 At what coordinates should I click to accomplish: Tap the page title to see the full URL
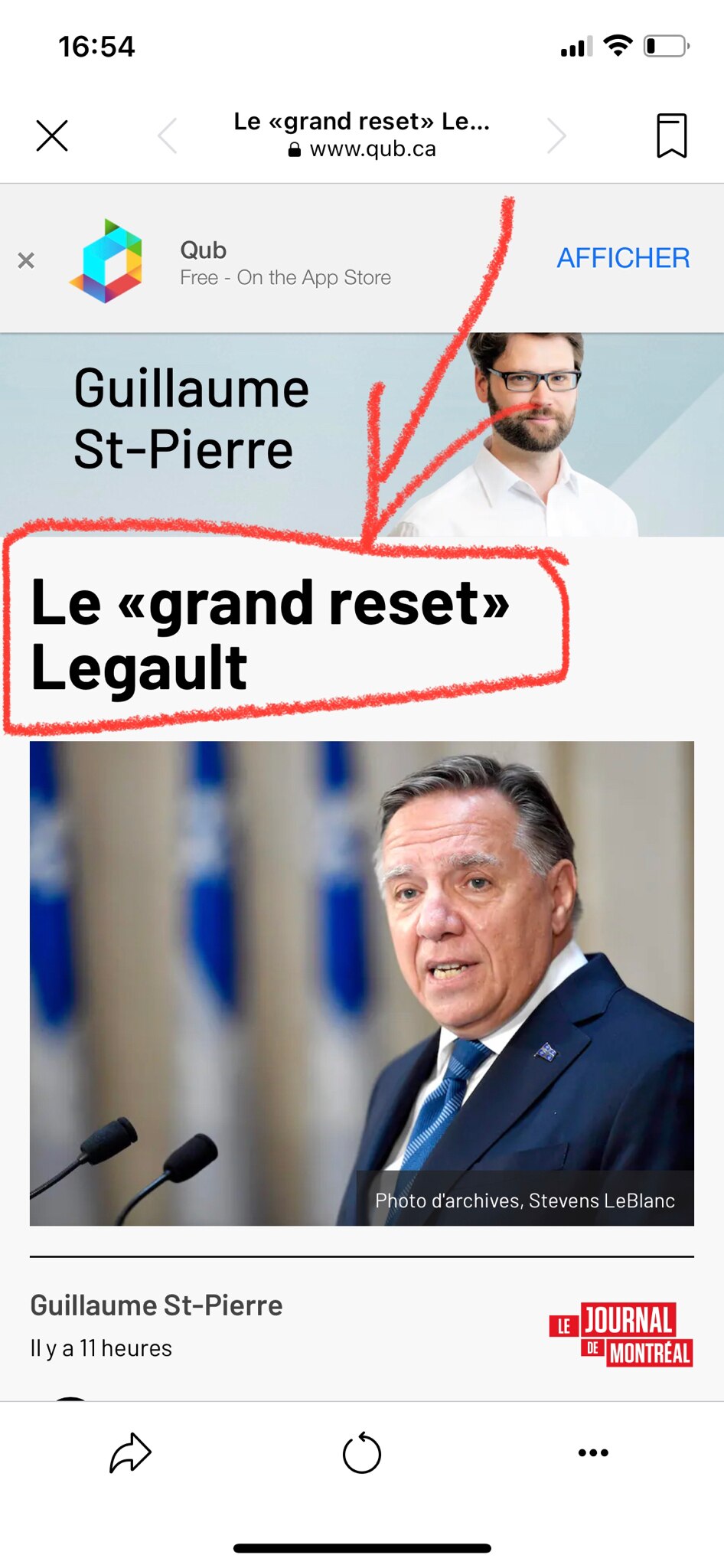pos(361,121)
